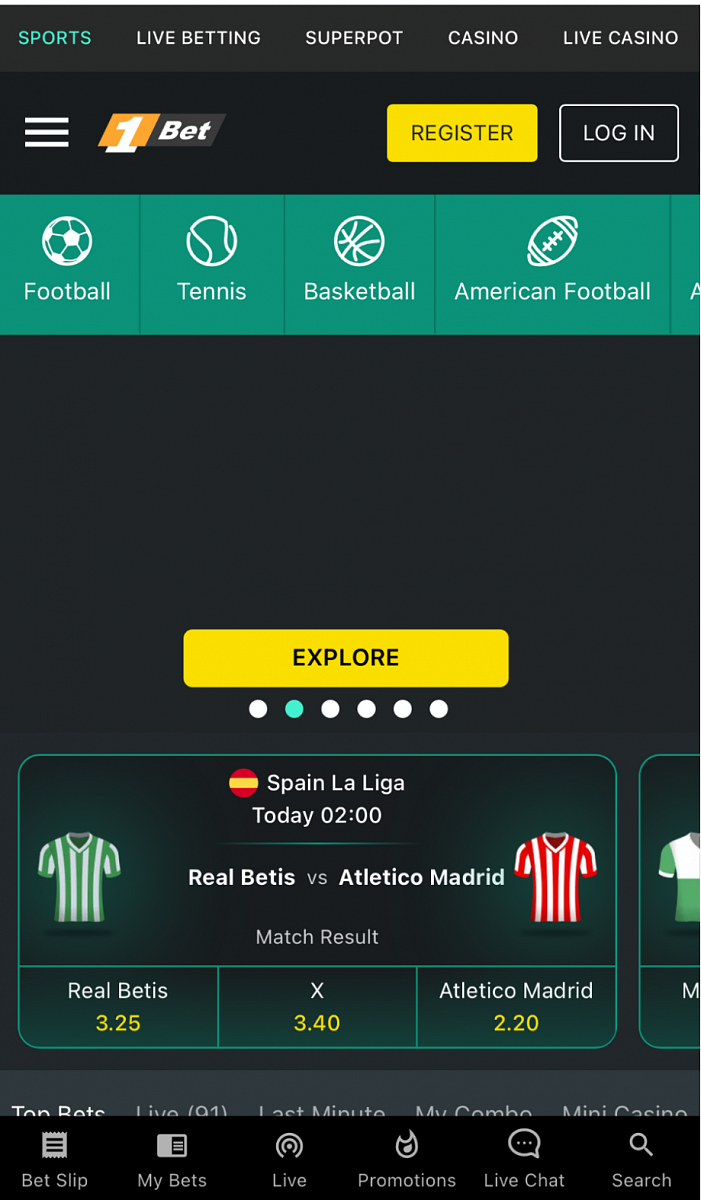The width and height of the screenshot is (701, 1200).
Task: Switch to Live Betting tab
Action: click(x=198, y=38)
